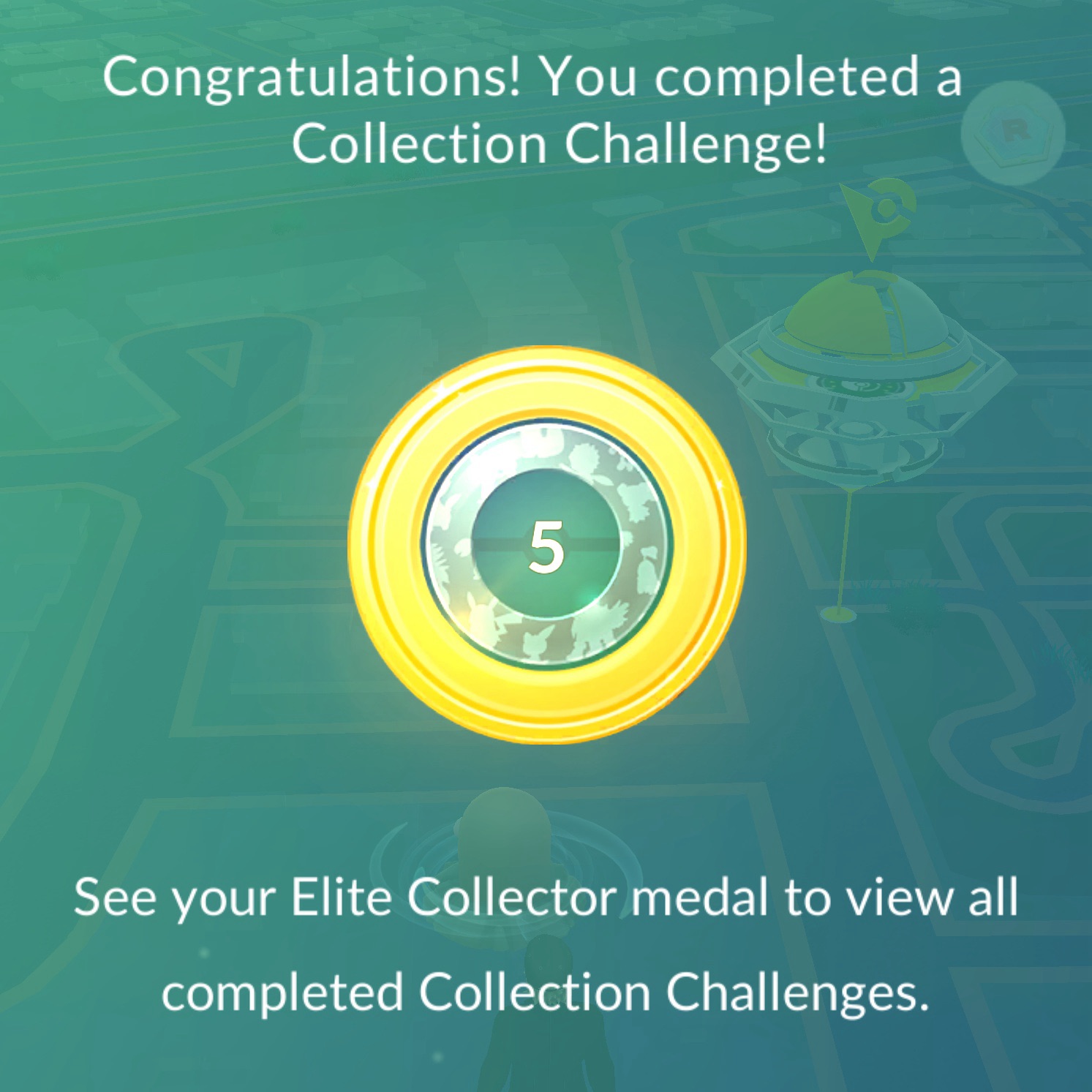The height and width of the screenshot is (1092, 1092).
Task: Tap the gold Elite Collector medal
Action: coord(546,545)
